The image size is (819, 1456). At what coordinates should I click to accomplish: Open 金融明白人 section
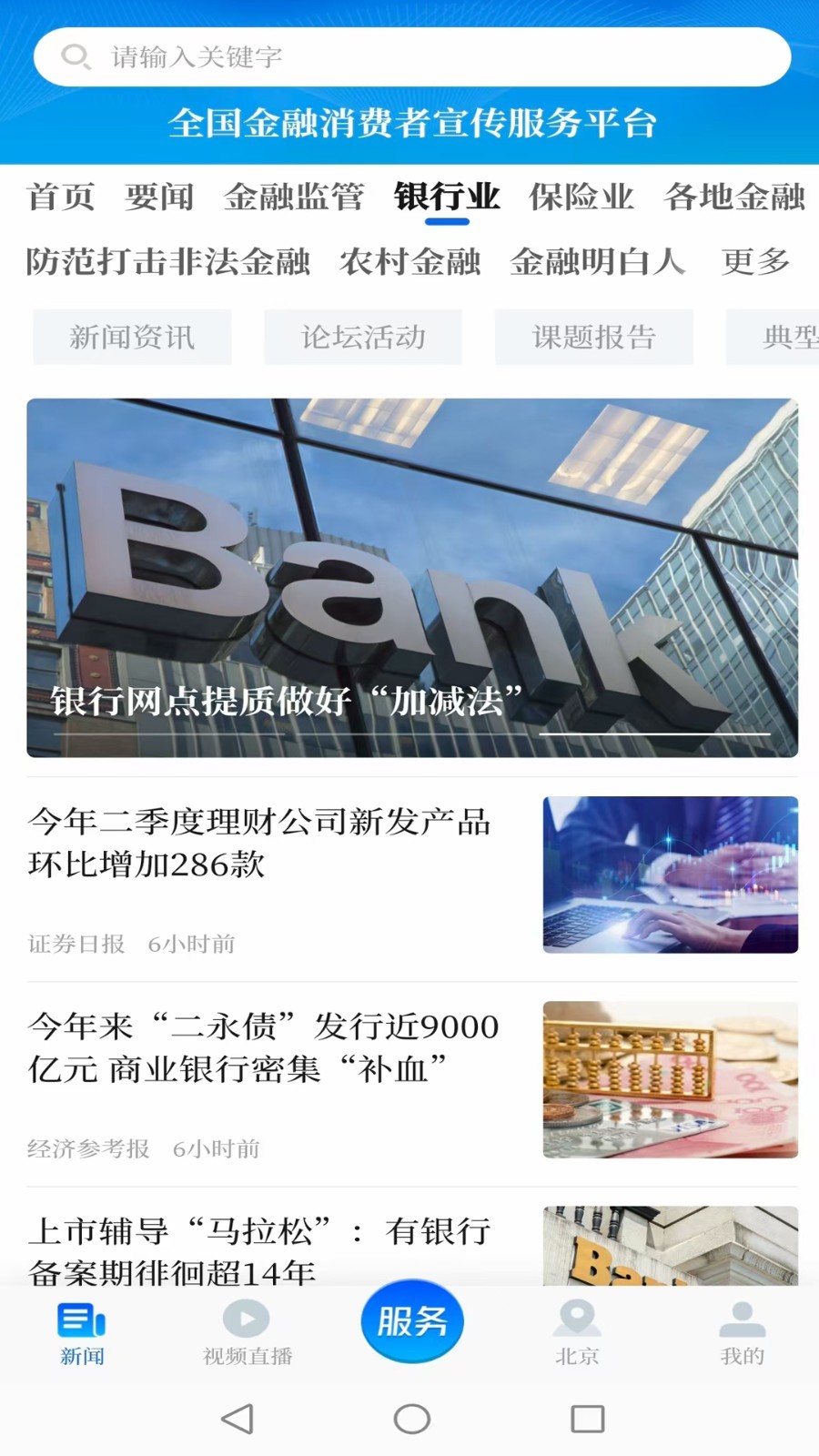[597, 262]
